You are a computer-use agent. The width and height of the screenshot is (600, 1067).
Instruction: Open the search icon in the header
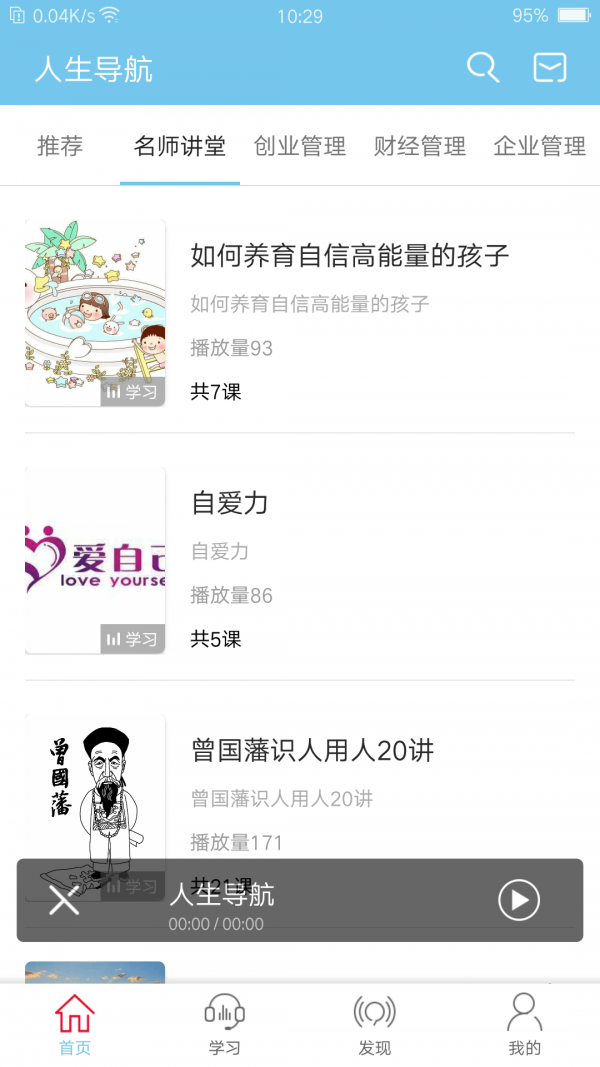click(x=483, y=68)
